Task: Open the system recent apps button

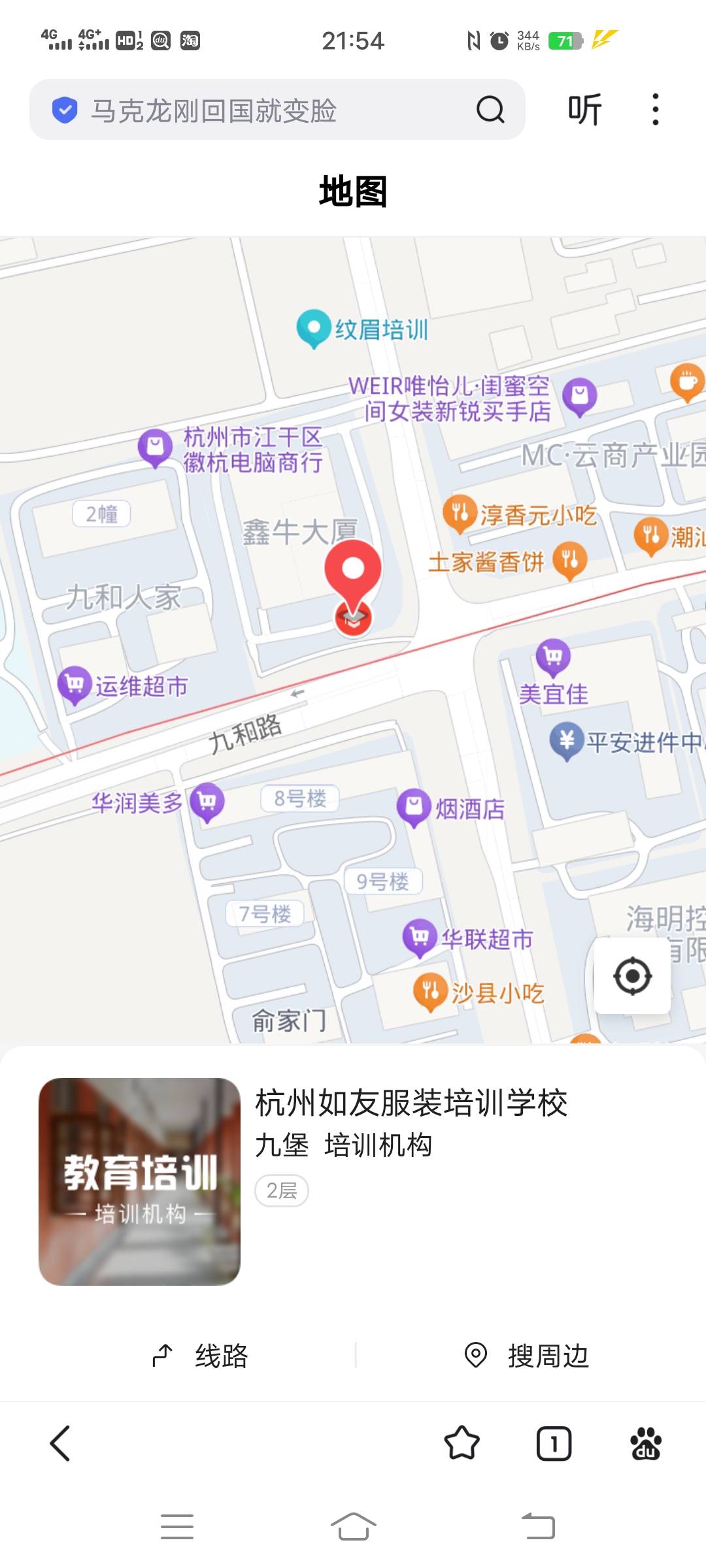Action: (x=177, y=1527)
